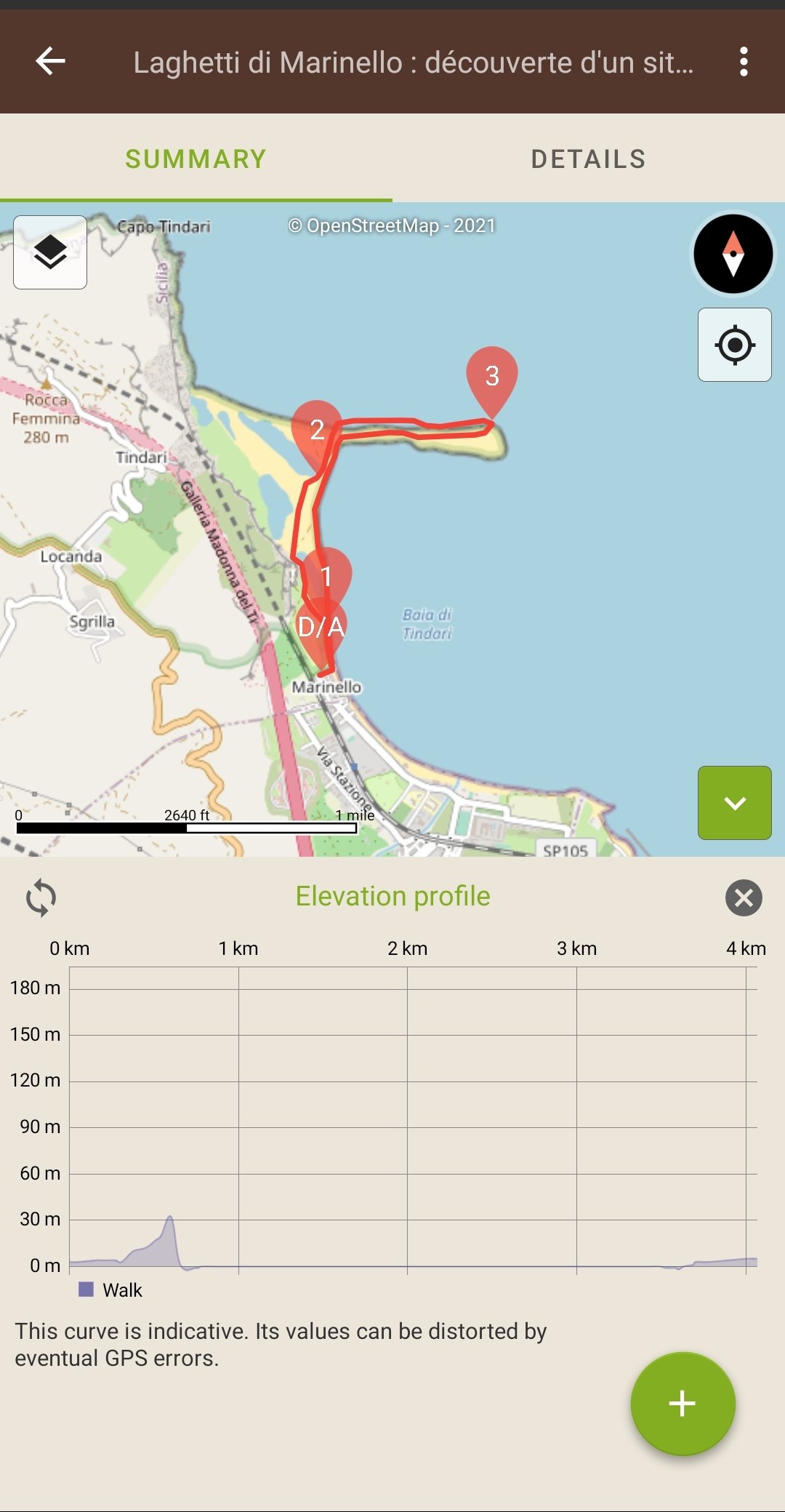Select waypoint 1 marker on map
The image size is (785, 1512).
tap(326, 577)
